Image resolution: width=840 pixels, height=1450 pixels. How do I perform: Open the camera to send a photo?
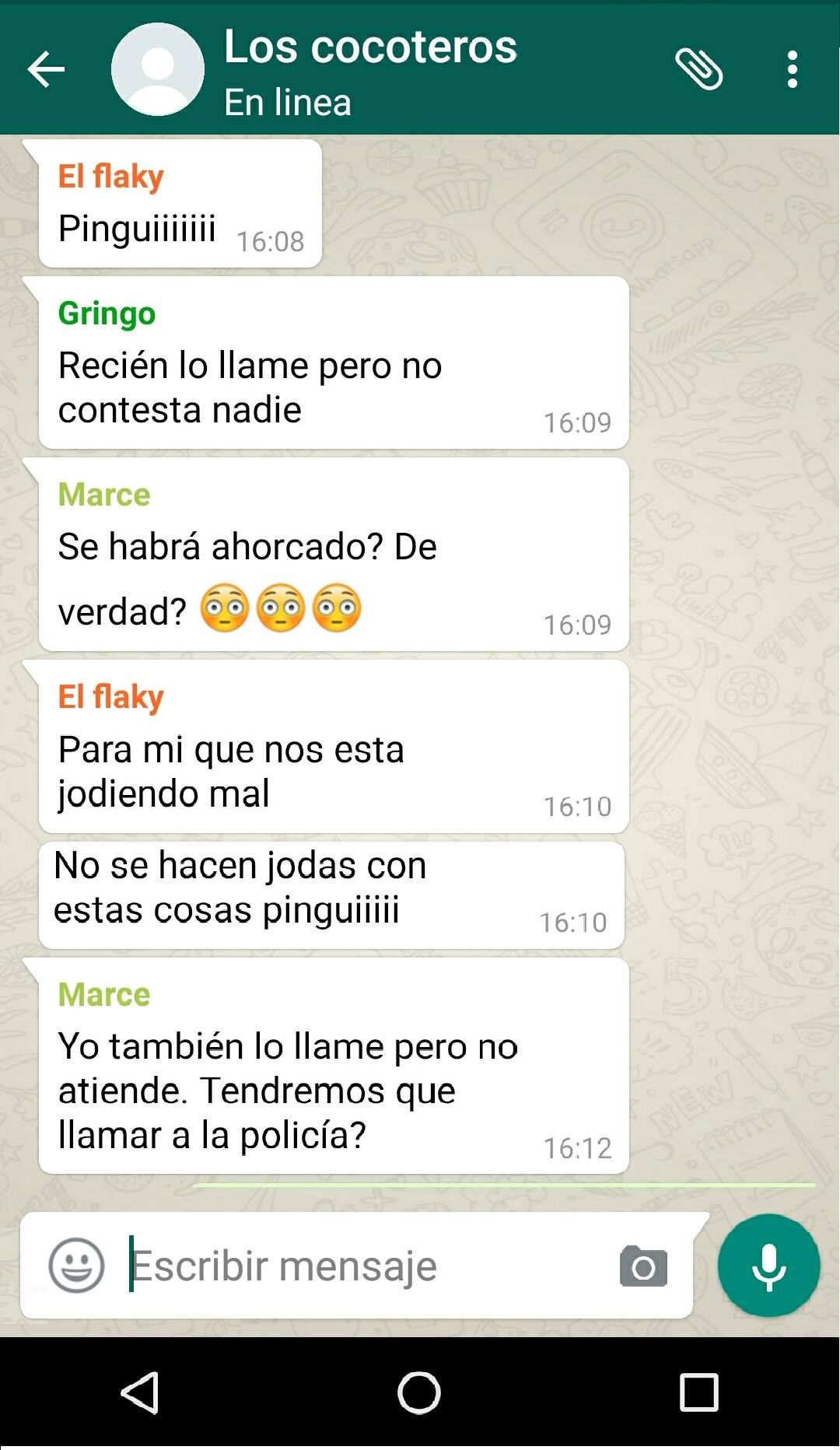pos(643,1266)
